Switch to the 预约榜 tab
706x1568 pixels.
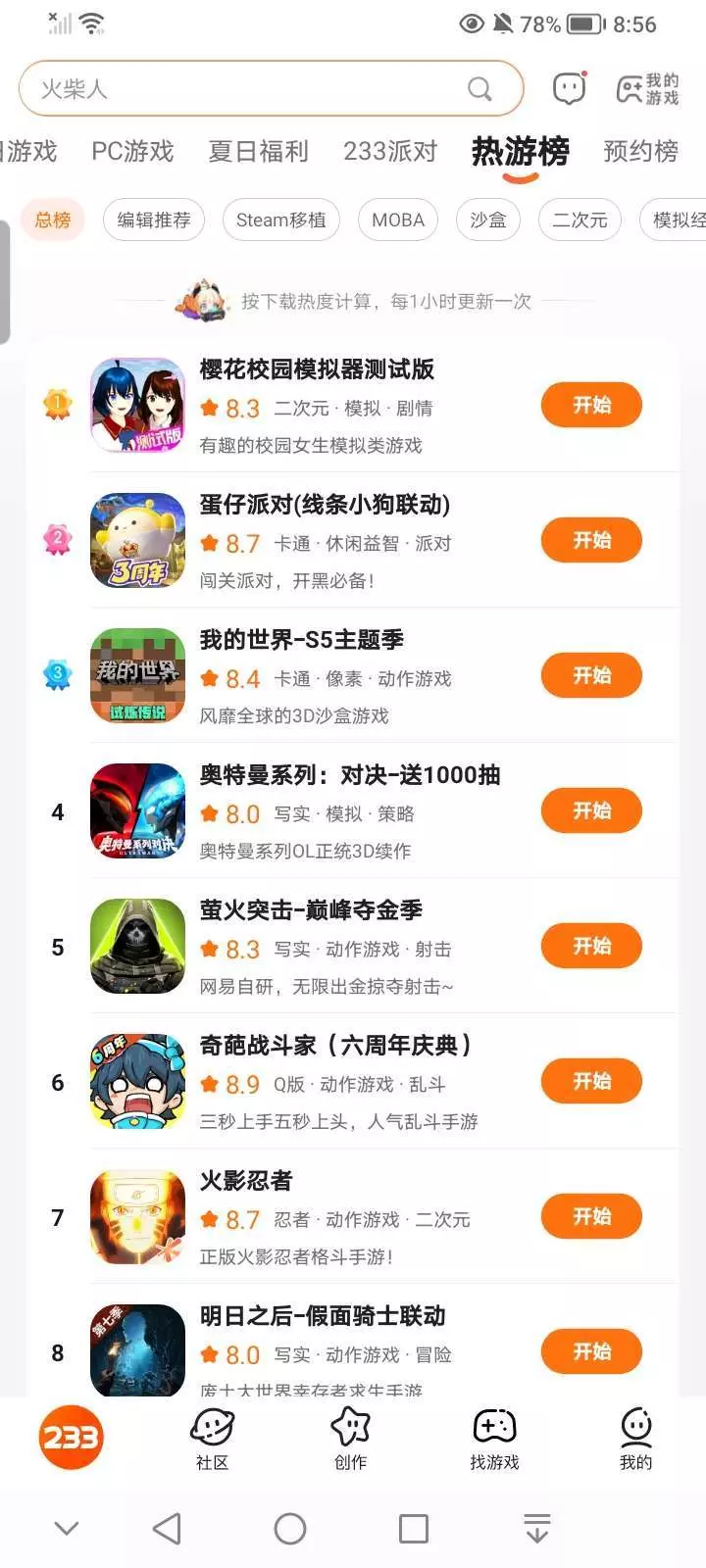pos(640,151)
